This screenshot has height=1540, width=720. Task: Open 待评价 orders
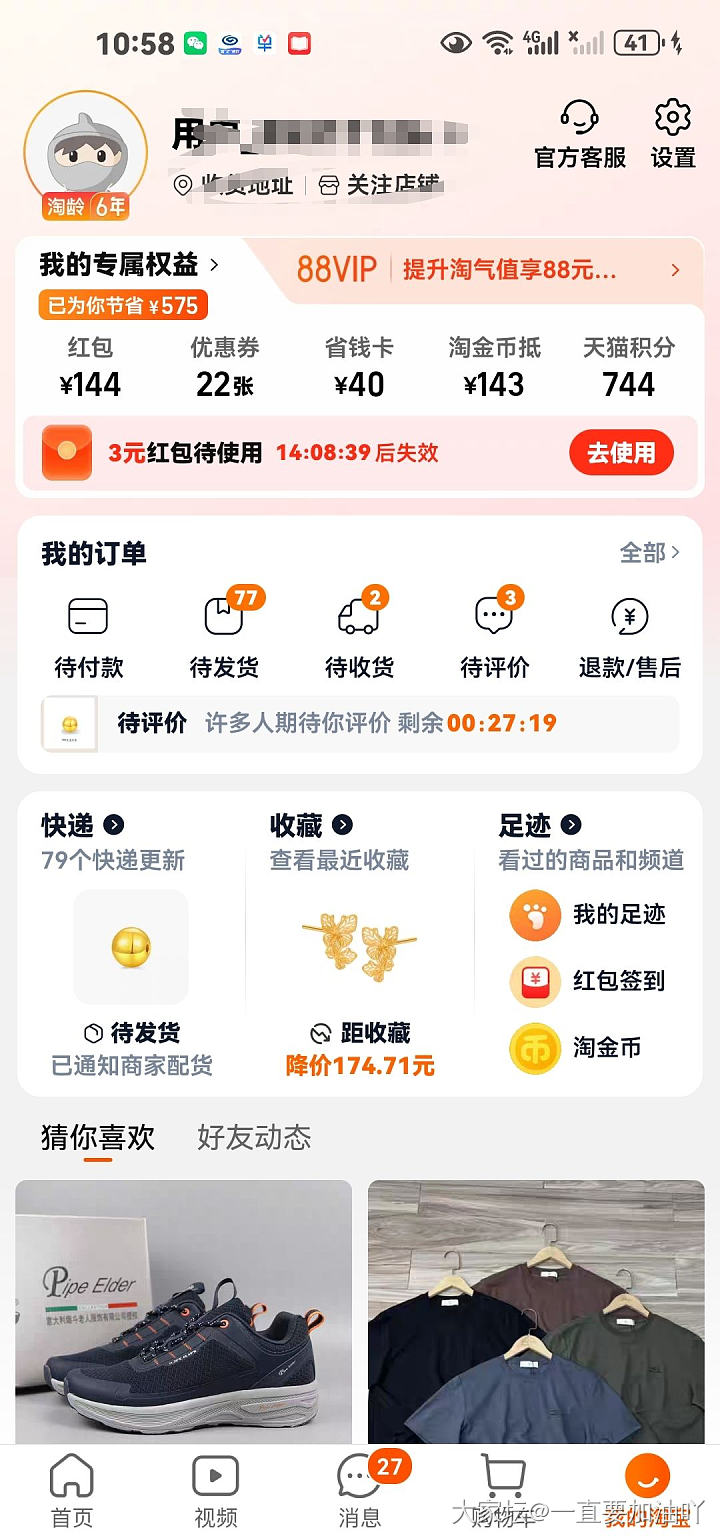click(x=495, y=636)
